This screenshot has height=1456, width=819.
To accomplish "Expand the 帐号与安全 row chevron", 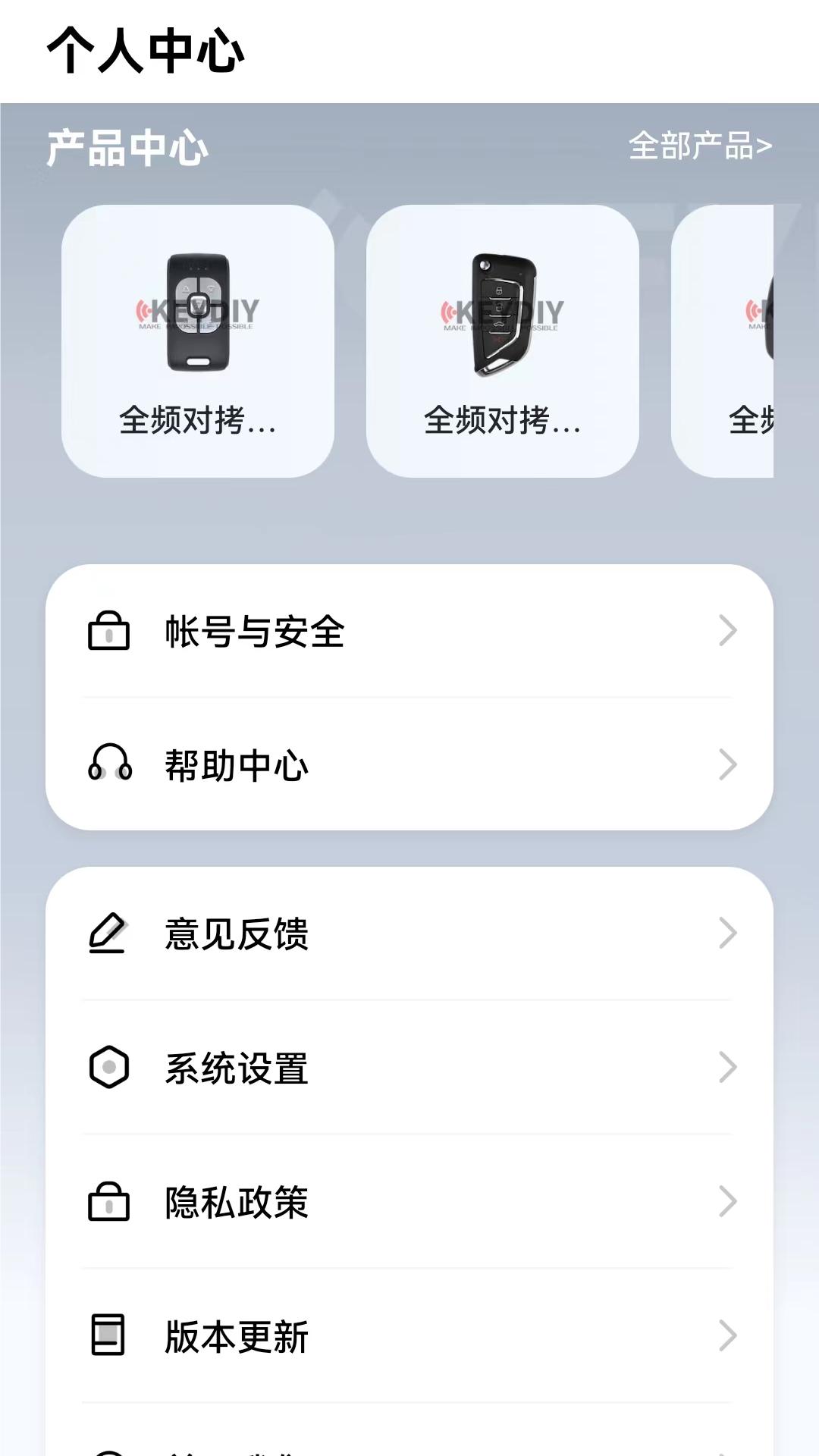I will 726,630.
